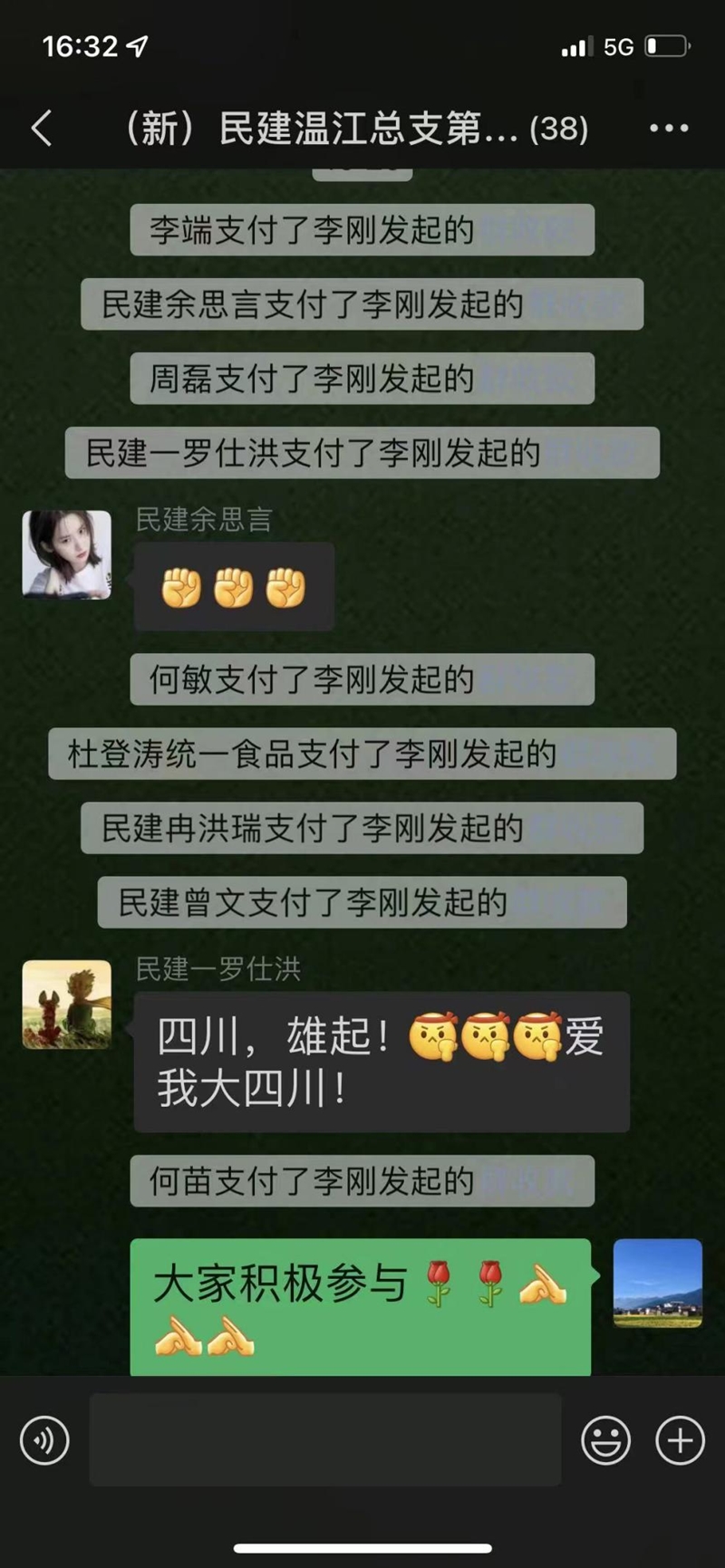Open the plus attachments menu
Viewport: 725px width, 1568px height.
coord(680,1439)
